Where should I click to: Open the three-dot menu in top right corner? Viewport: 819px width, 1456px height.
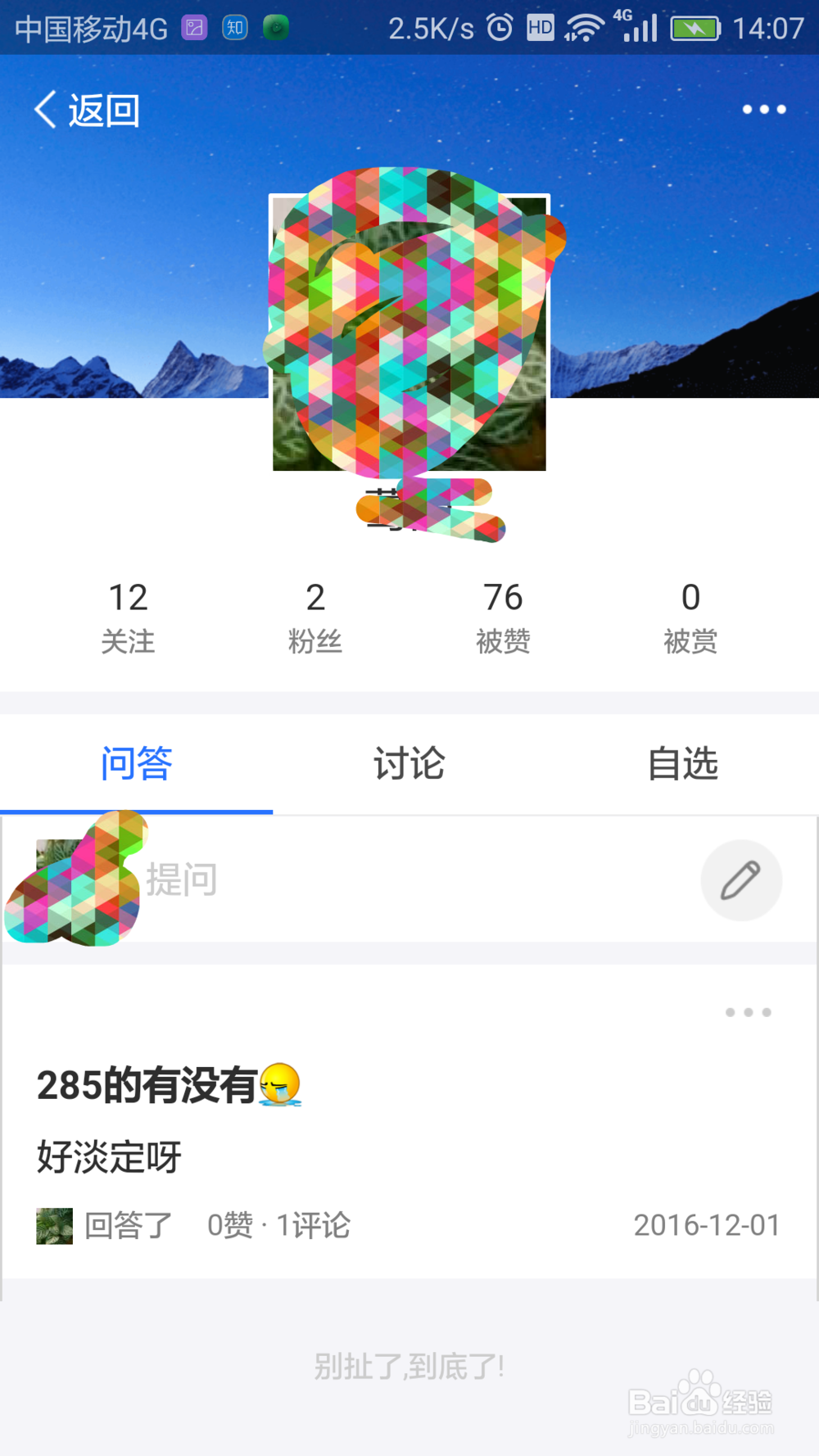[x=763, y=107]
